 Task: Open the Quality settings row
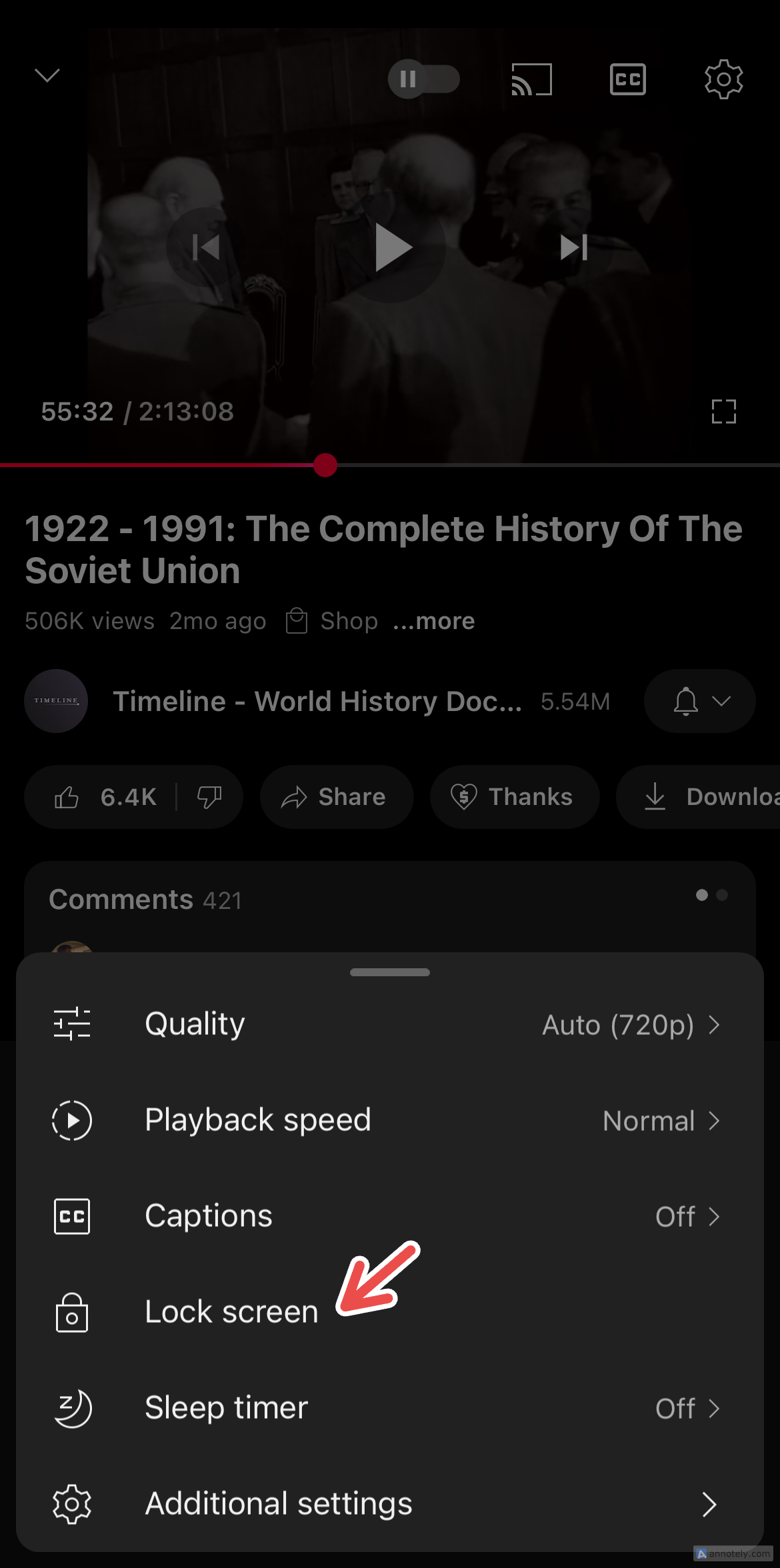click(389, 1024)
